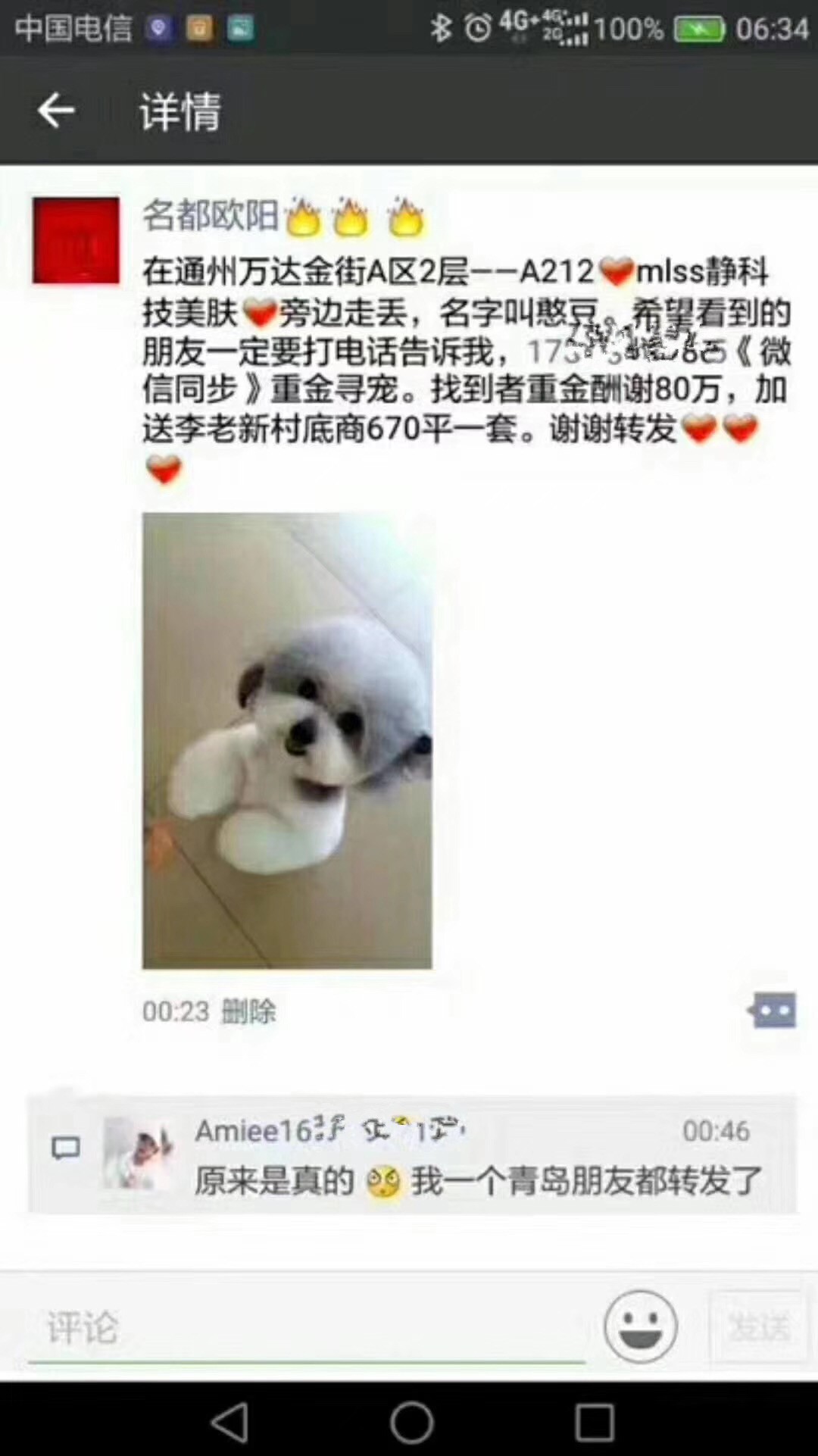Send the comment with 发送
Viewport: 818px width, 1456px height.
coord(758,1326)
